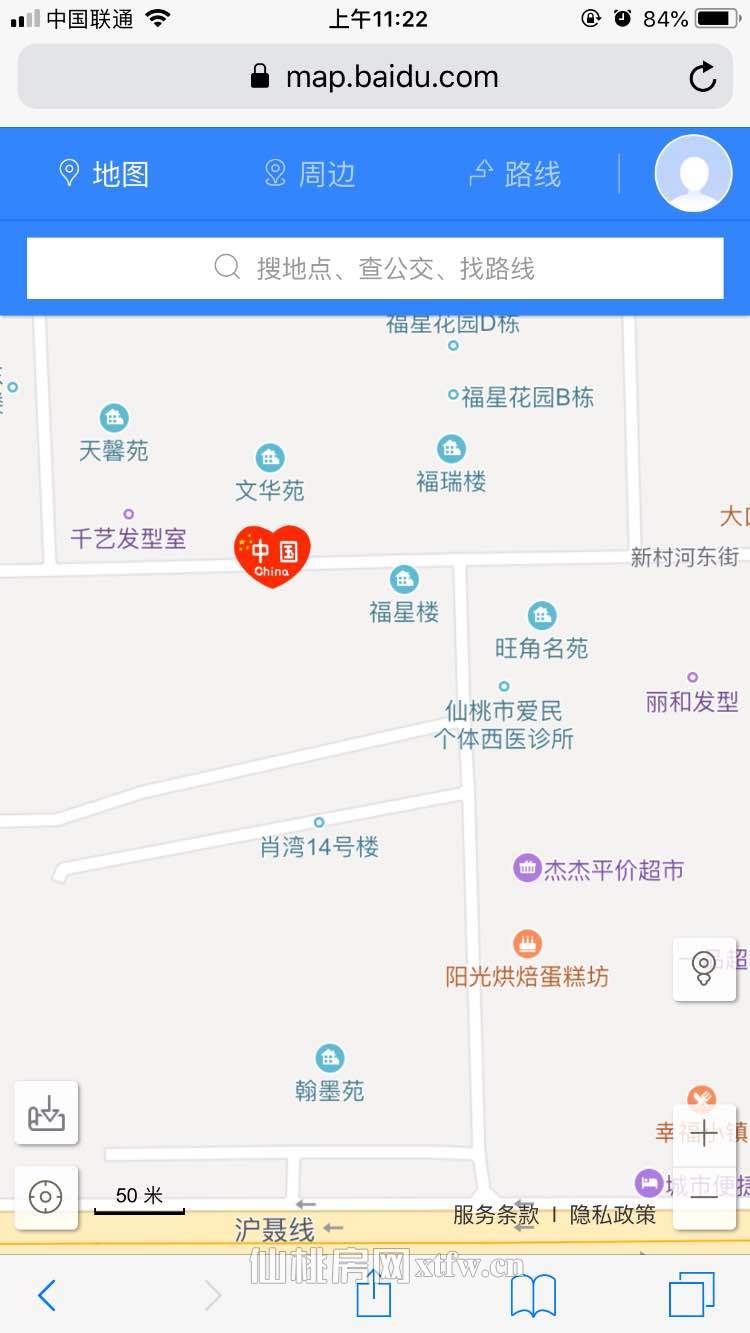Viewport: 750px width, 1333px height.
Task: Select the 天馨苑 building marker
Action: 113,417
